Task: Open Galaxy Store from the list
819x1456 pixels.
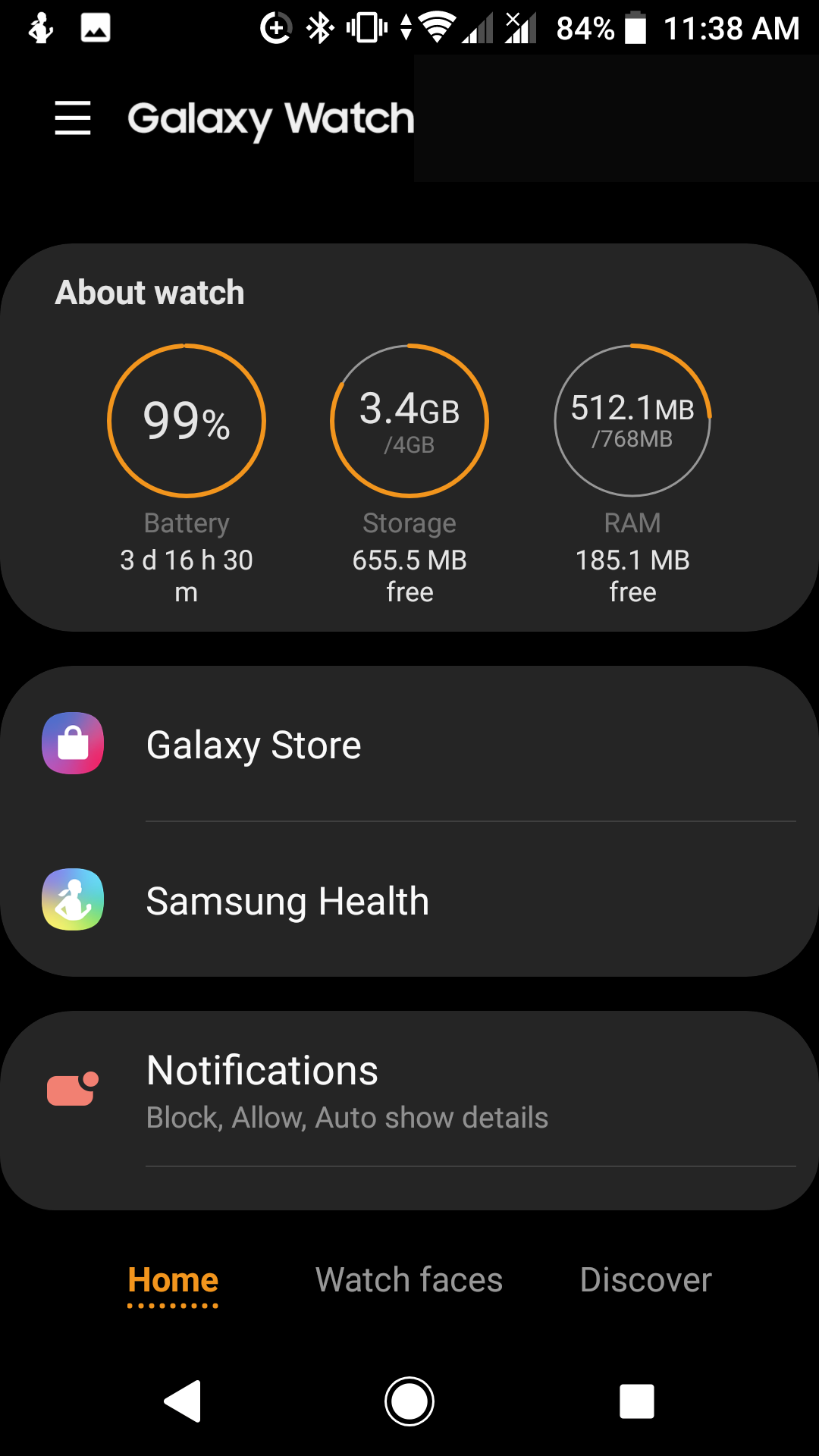Action: pyautogui.click(x=253, y=745)
